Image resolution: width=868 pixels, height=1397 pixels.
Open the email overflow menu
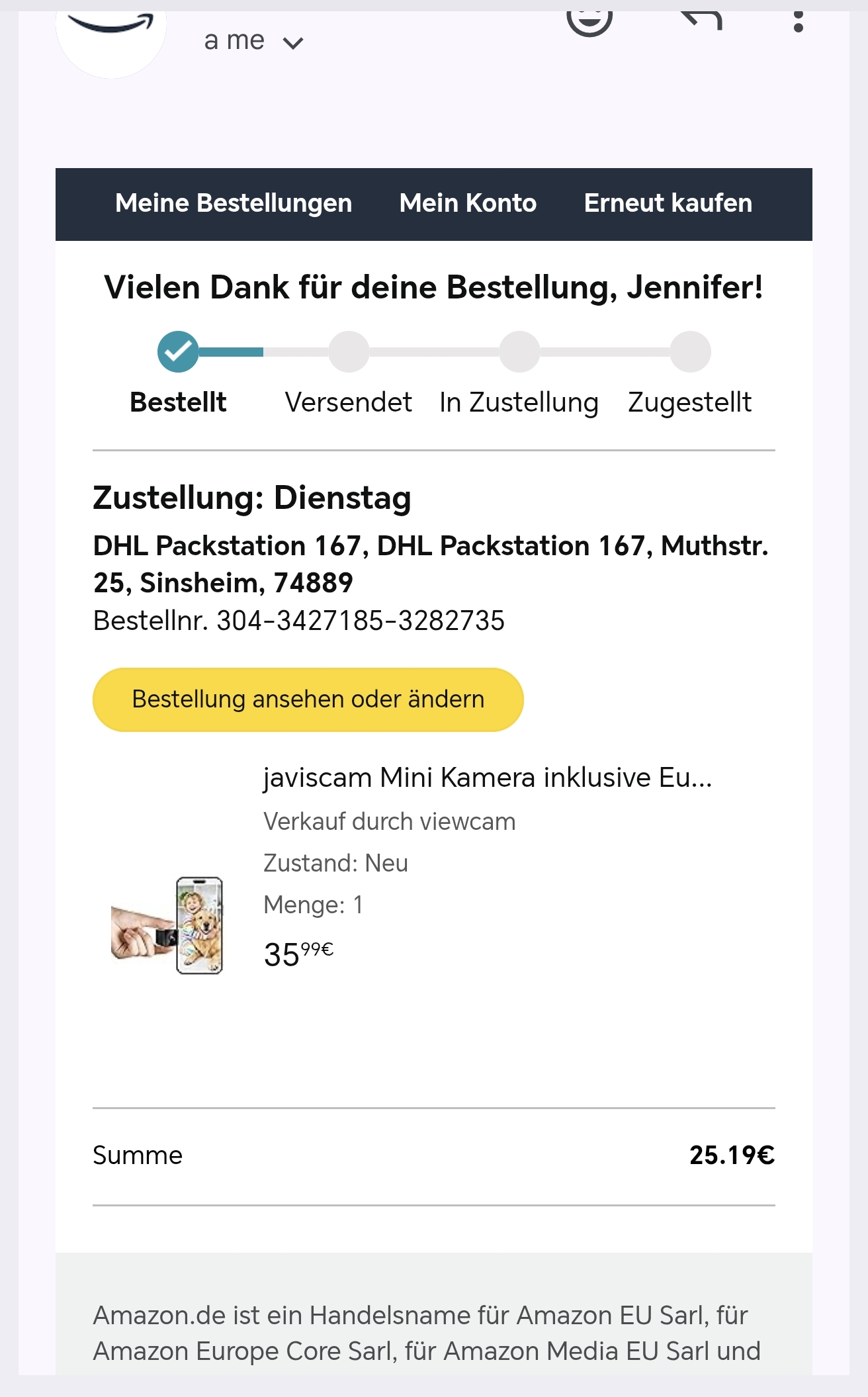798,21
